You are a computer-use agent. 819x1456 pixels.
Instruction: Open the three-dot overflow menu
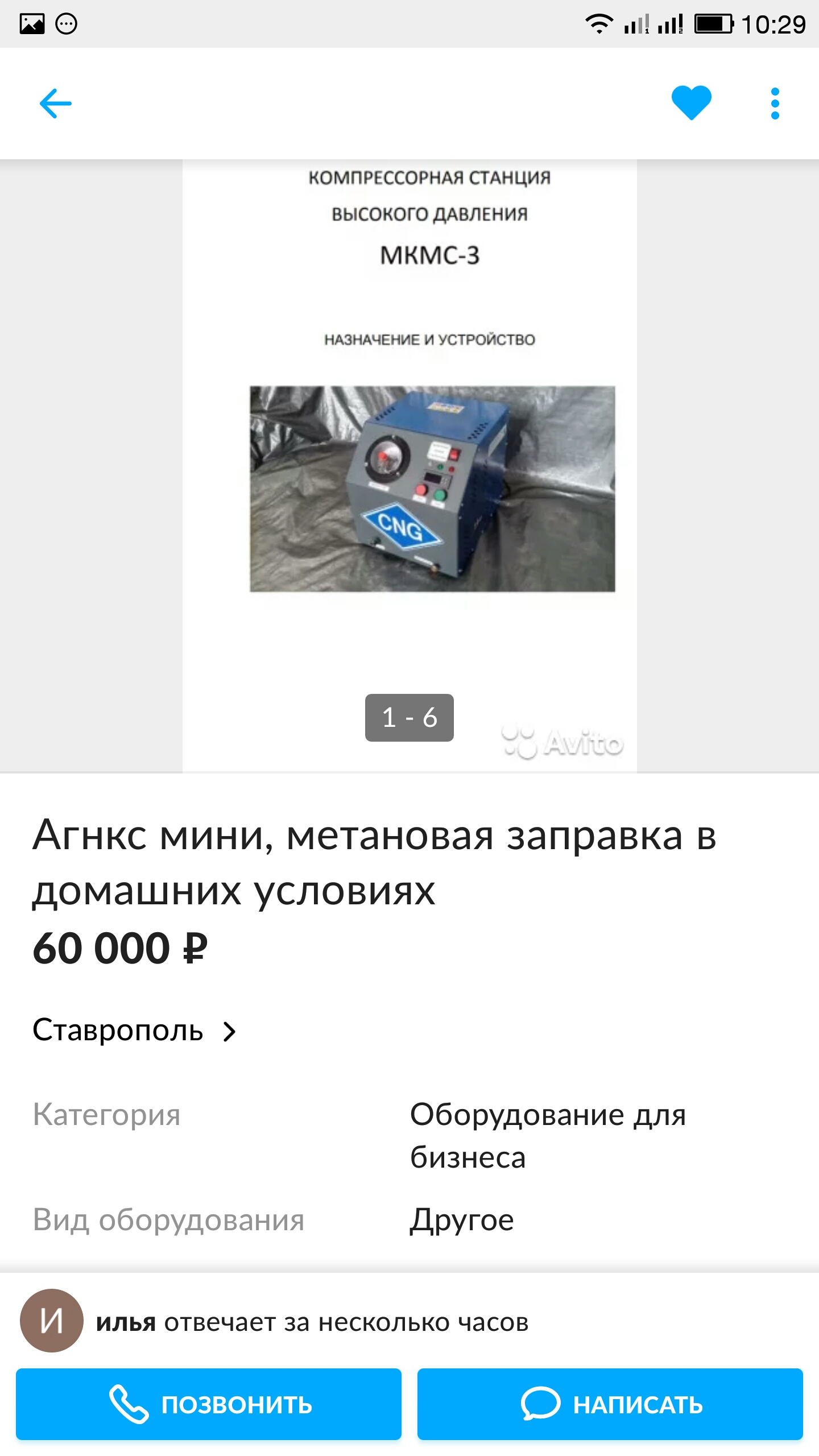pyautogui.click(x=775, y=104)
